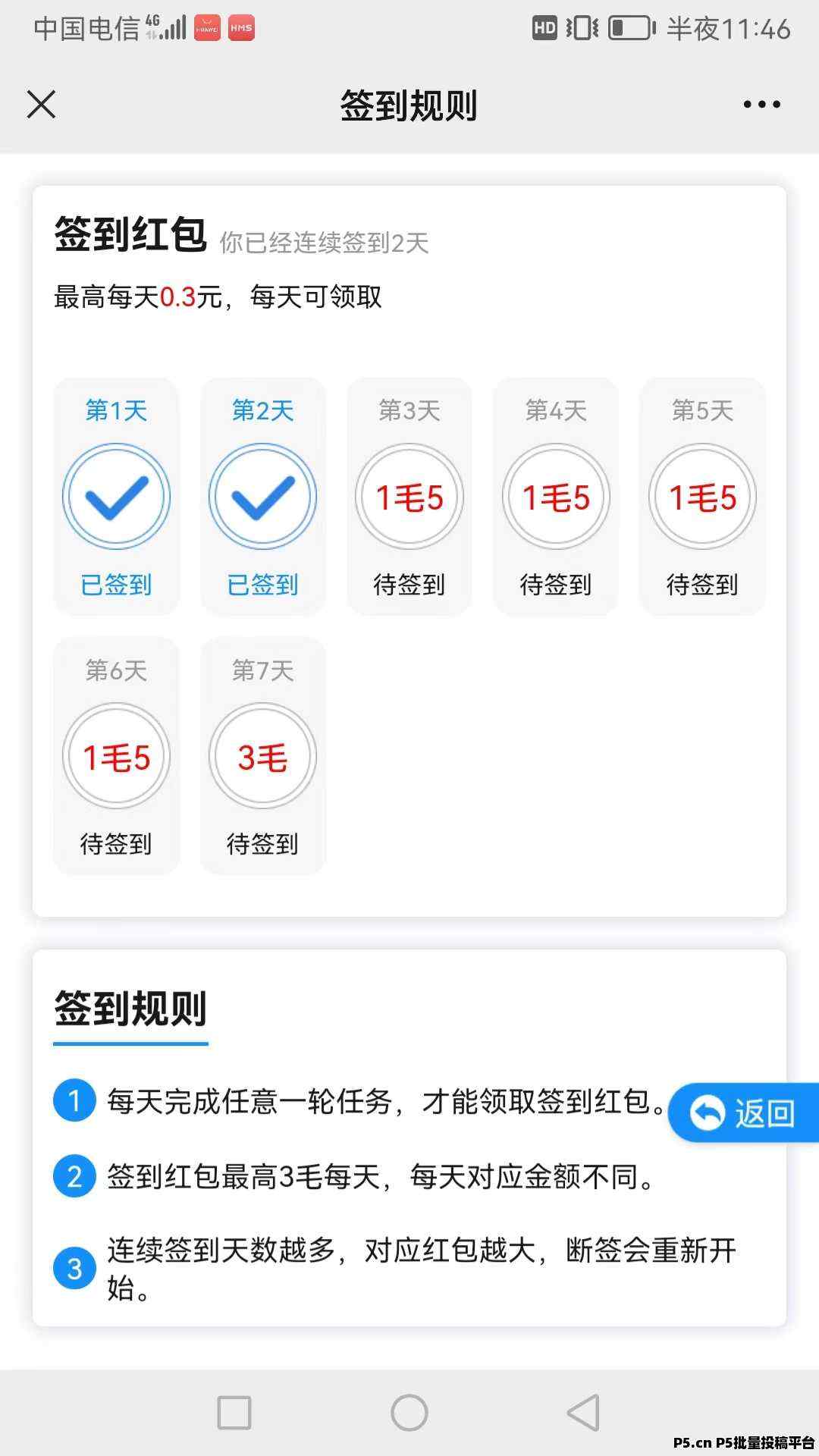The height and width of the screenshot is (1456, 819).
Task: Select the 第6天 sign-in tile
Action: [x=116, y=757]
